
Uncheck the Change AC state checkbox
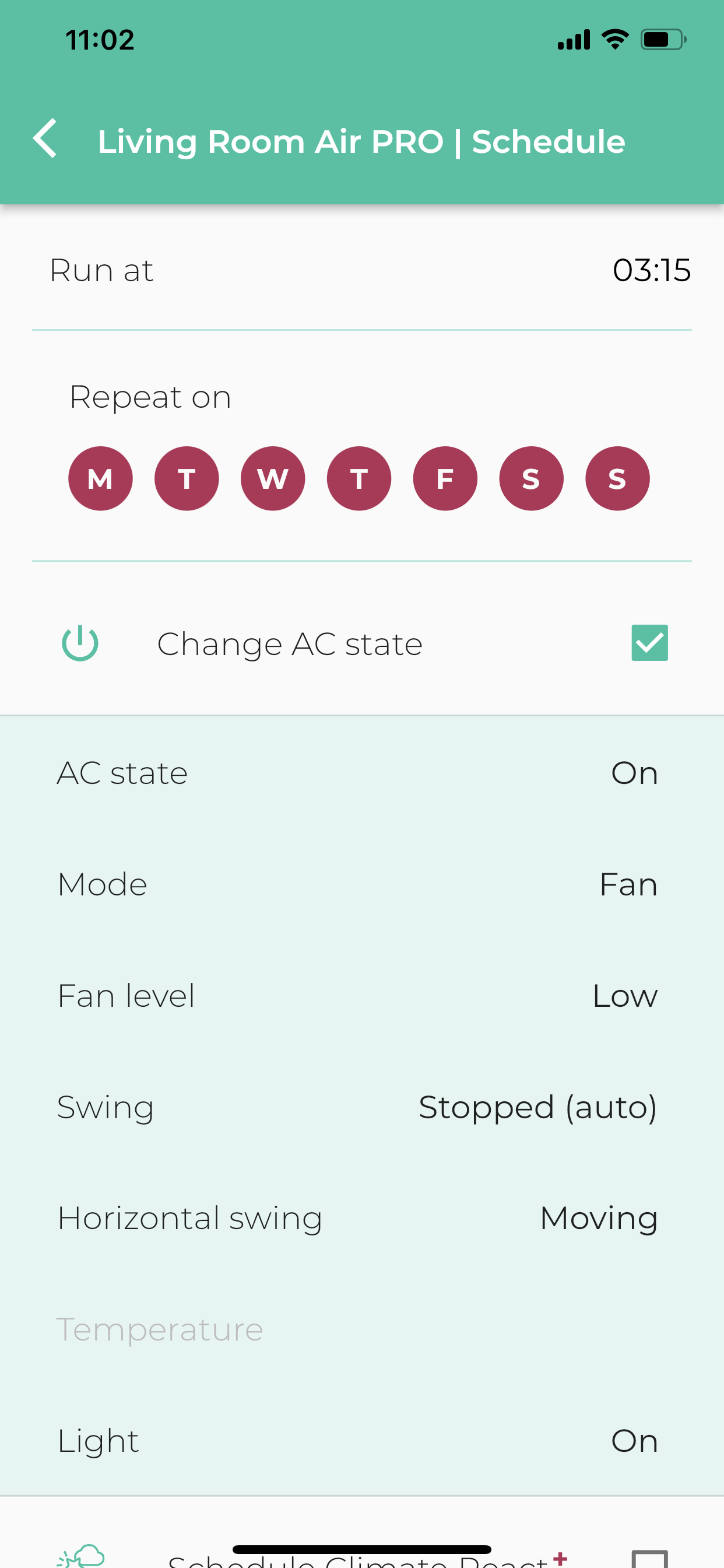tap(649, 643)
